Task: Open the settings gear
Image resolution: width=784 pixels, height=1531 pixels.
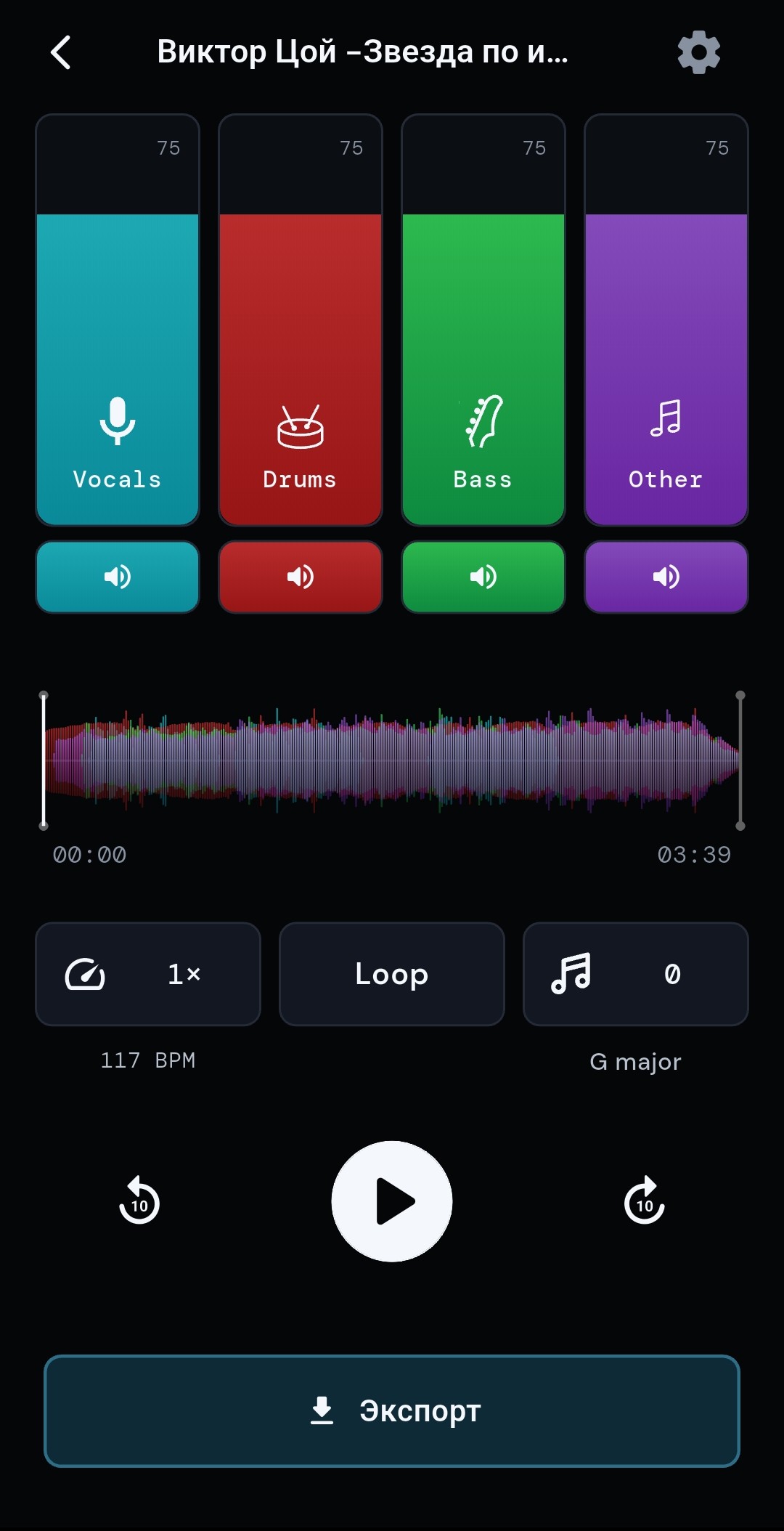Action: (x=698, y=52)
